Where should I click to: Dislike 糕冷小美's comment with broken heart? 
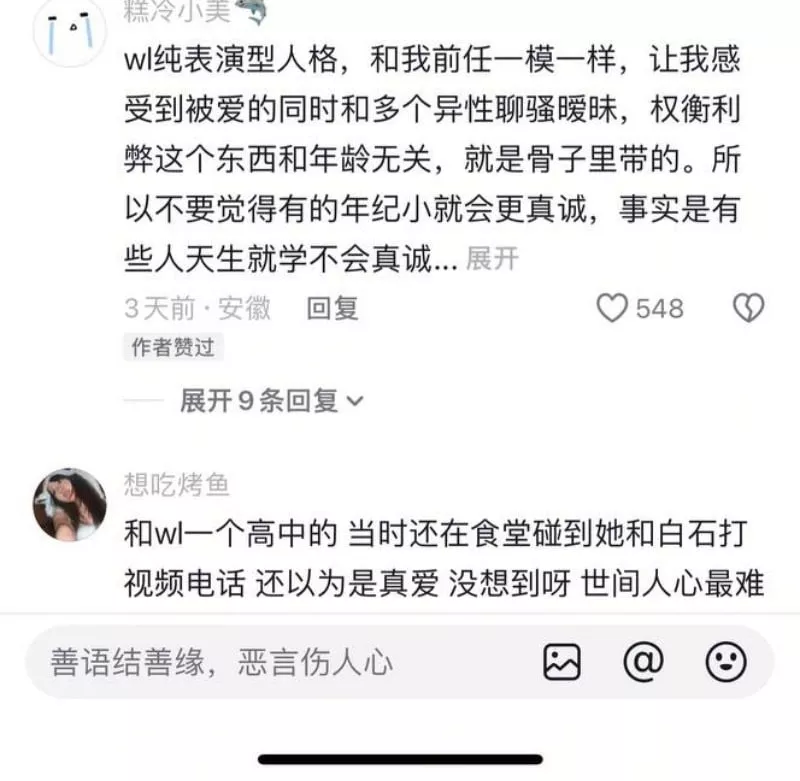click(748, 308)
